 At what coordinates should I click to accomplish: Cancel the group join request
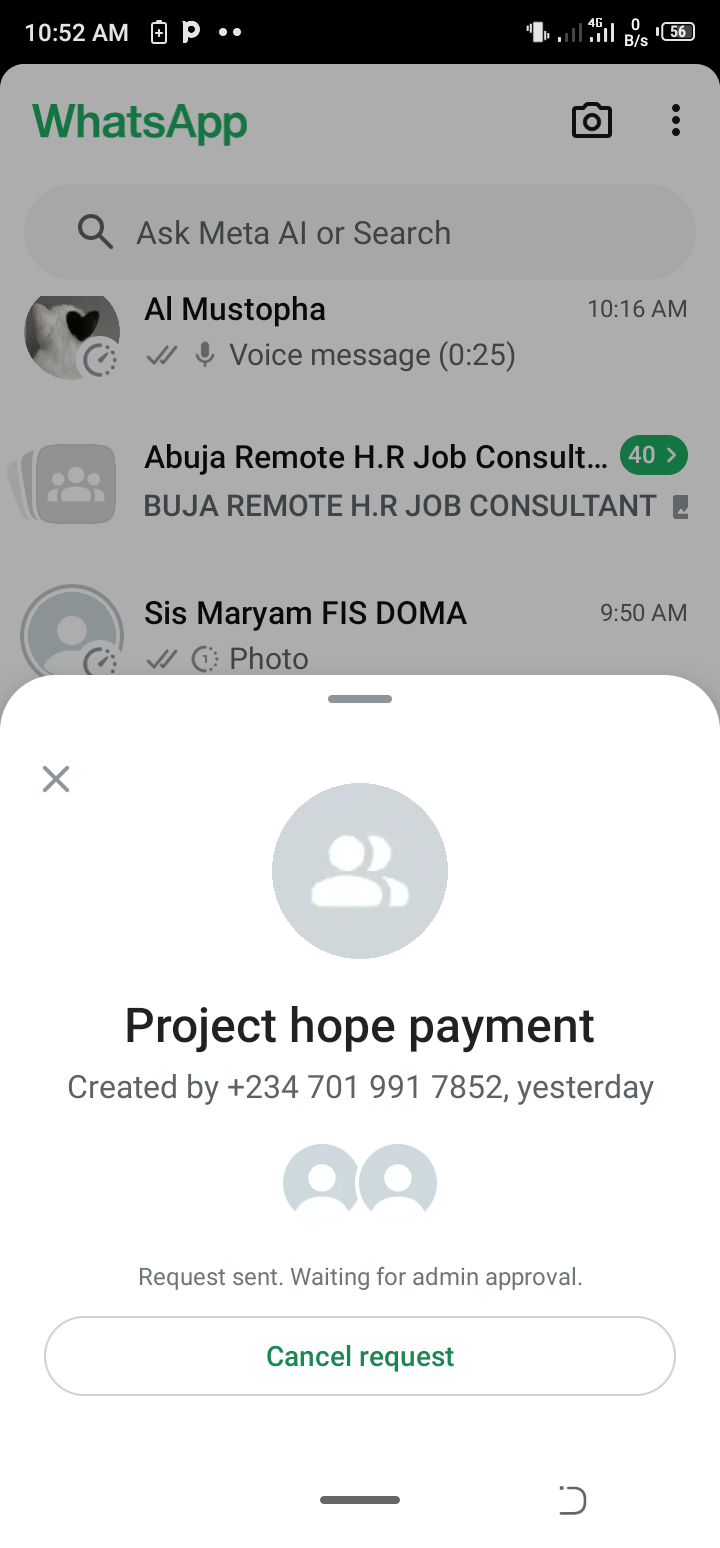[x=360, y=1356]
